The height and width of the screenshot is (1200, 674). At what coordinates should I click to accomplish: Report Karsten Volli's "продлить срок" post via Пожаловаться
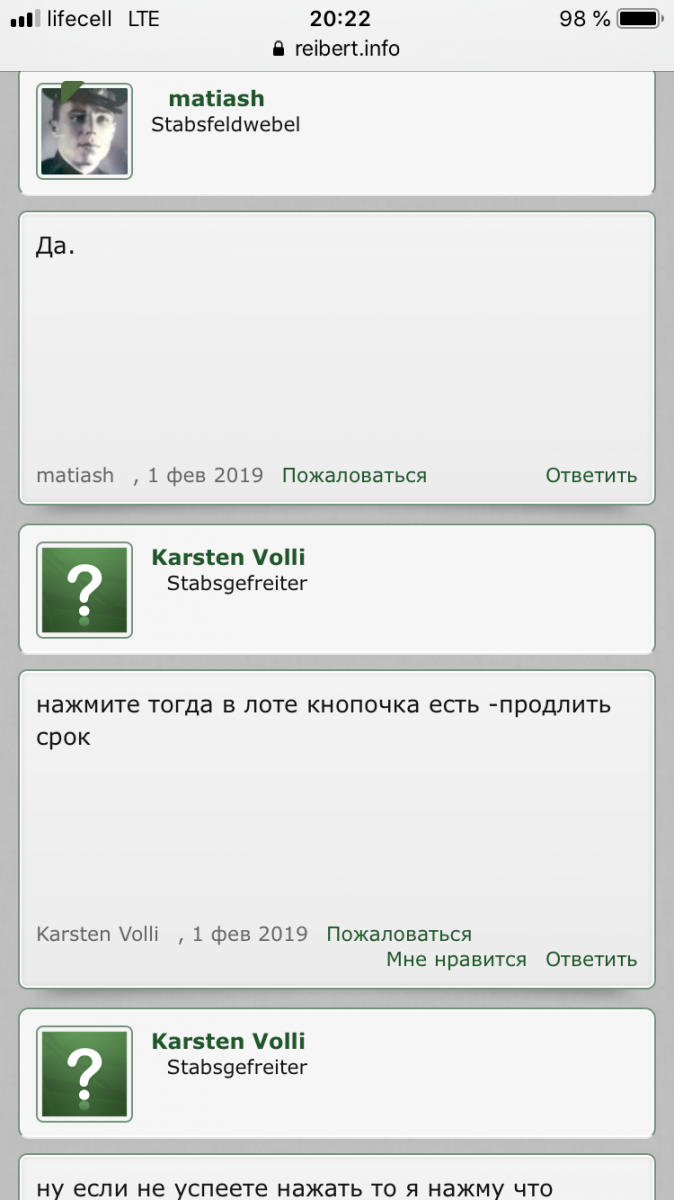pyautogui.click(x=399, y=934)
